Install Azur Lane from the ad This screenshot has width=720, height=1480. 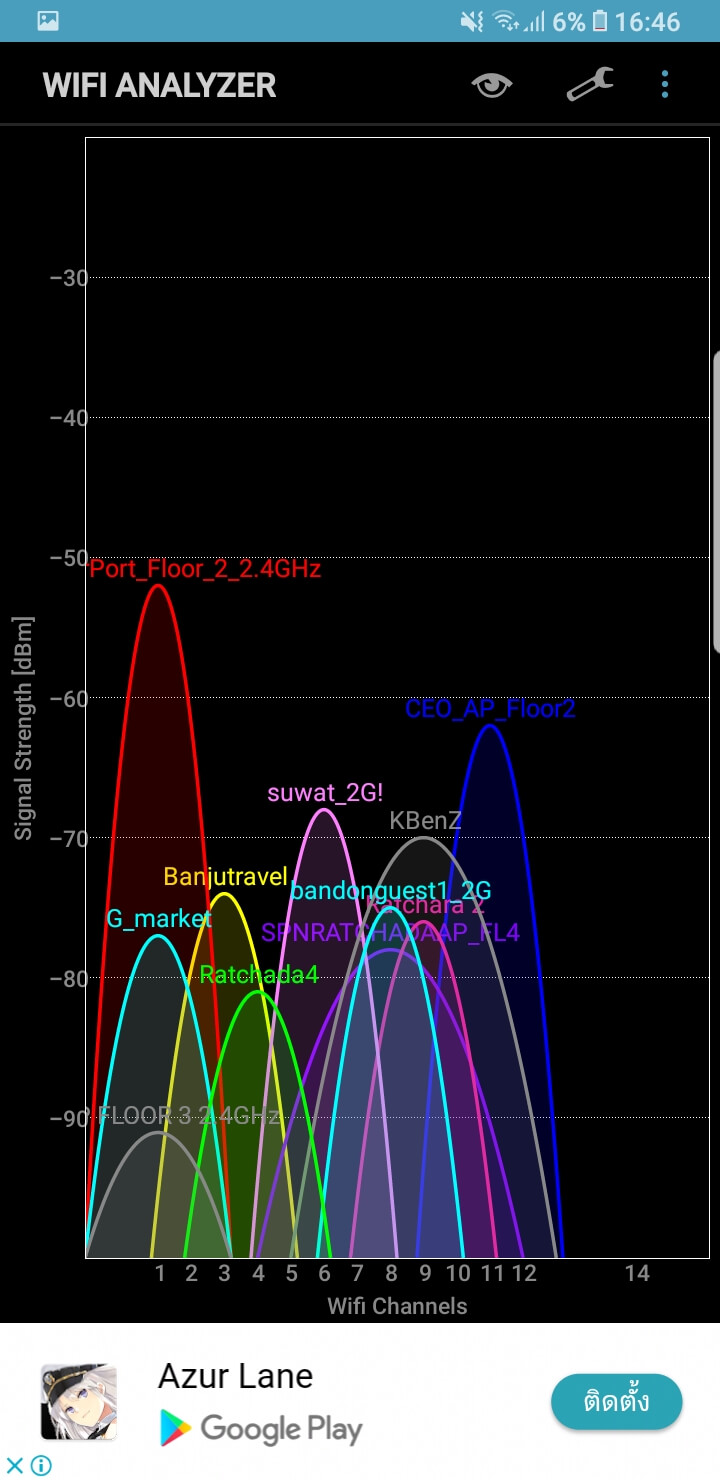(x=616, y=1401)
